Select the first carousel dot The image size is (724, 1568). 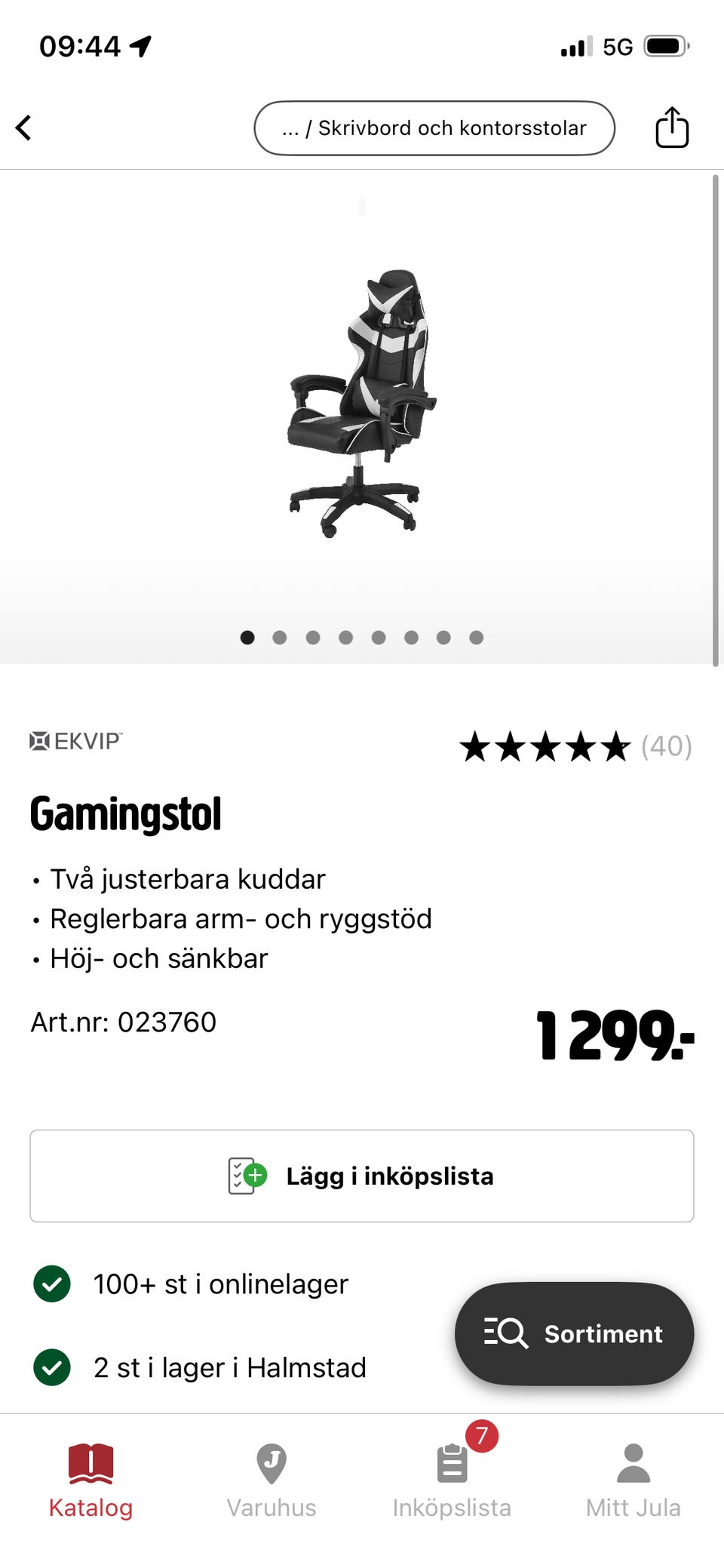point(247,638)
